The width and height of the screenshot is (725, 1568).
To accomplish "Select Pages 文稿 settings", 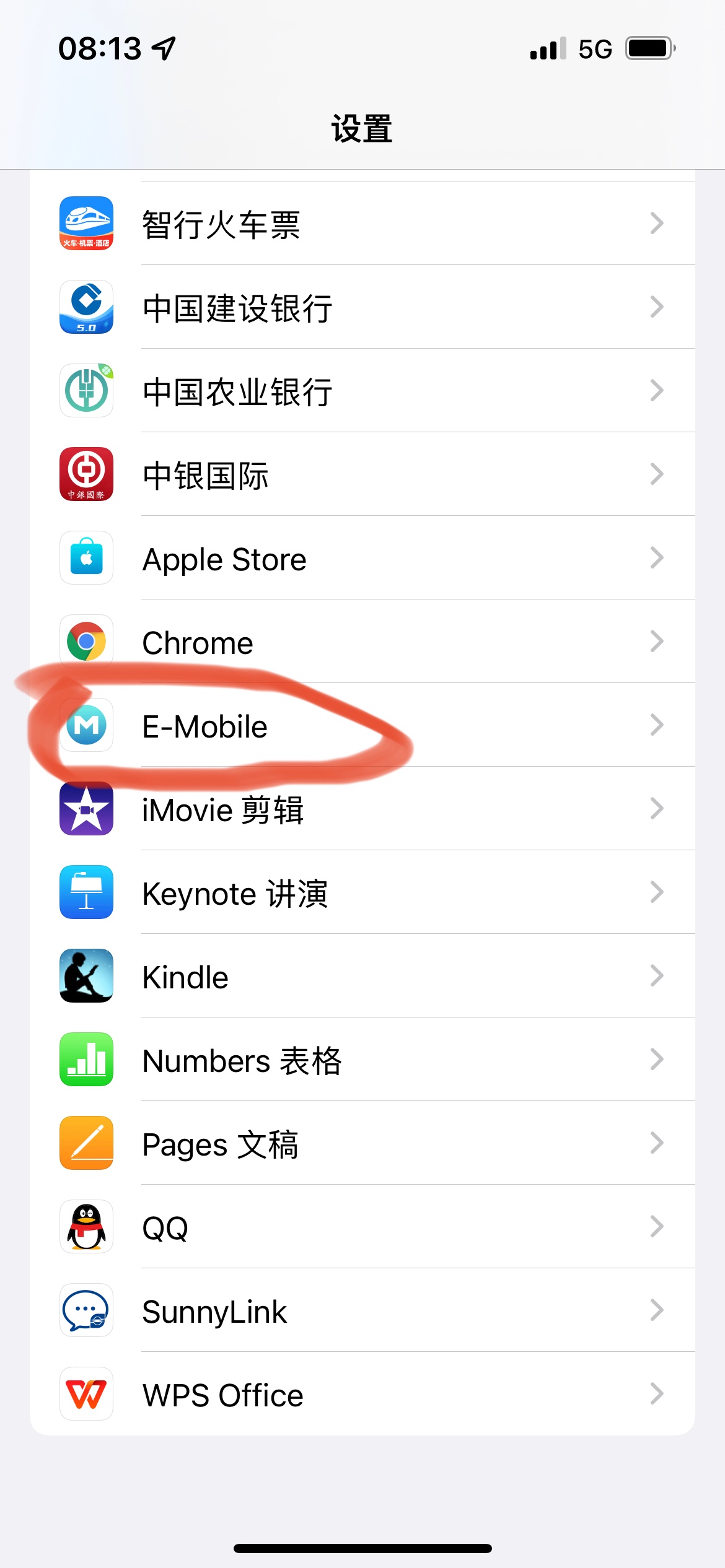I will coord(362,1143).
